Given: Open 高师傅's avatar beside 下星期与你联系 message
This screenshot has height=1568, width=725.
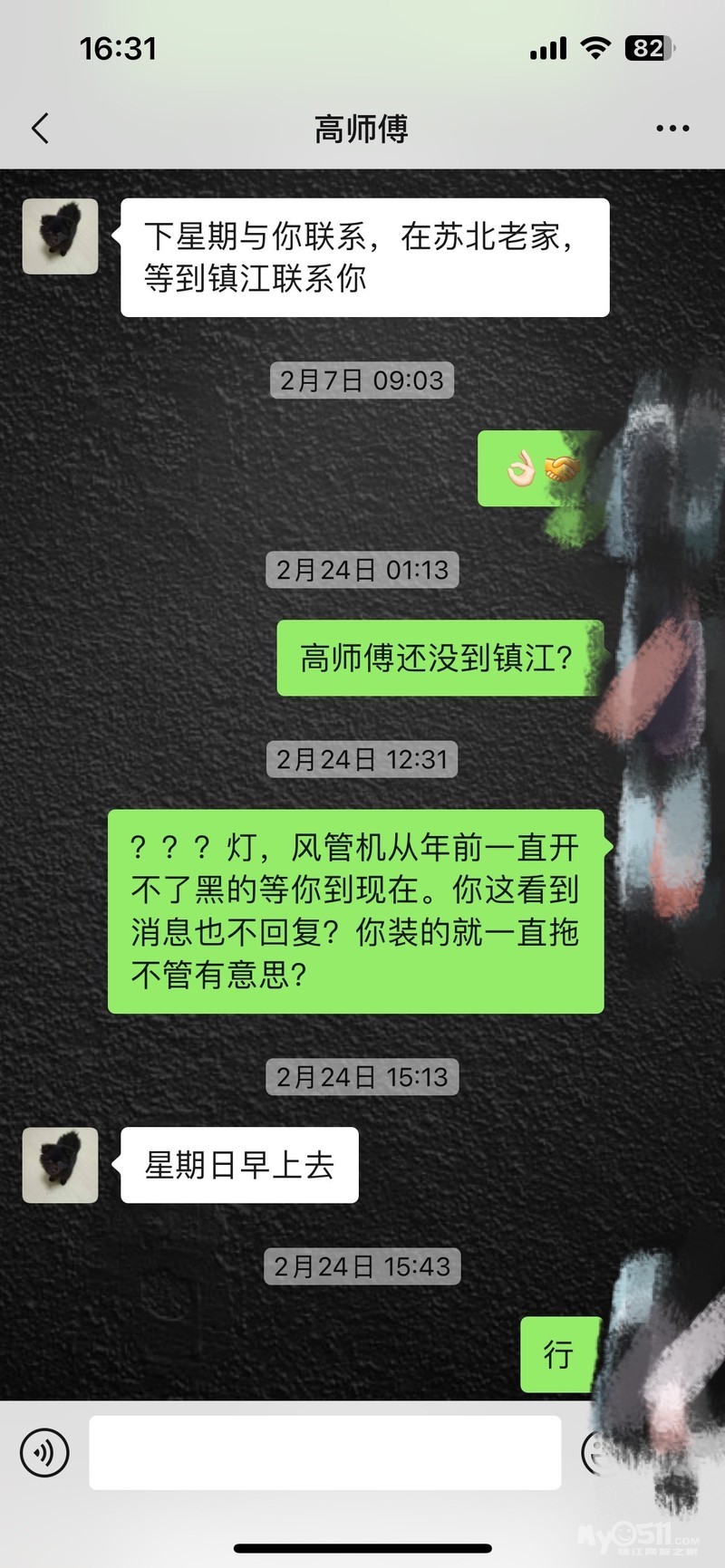Looking at the screenshot, I should (60, 236).
